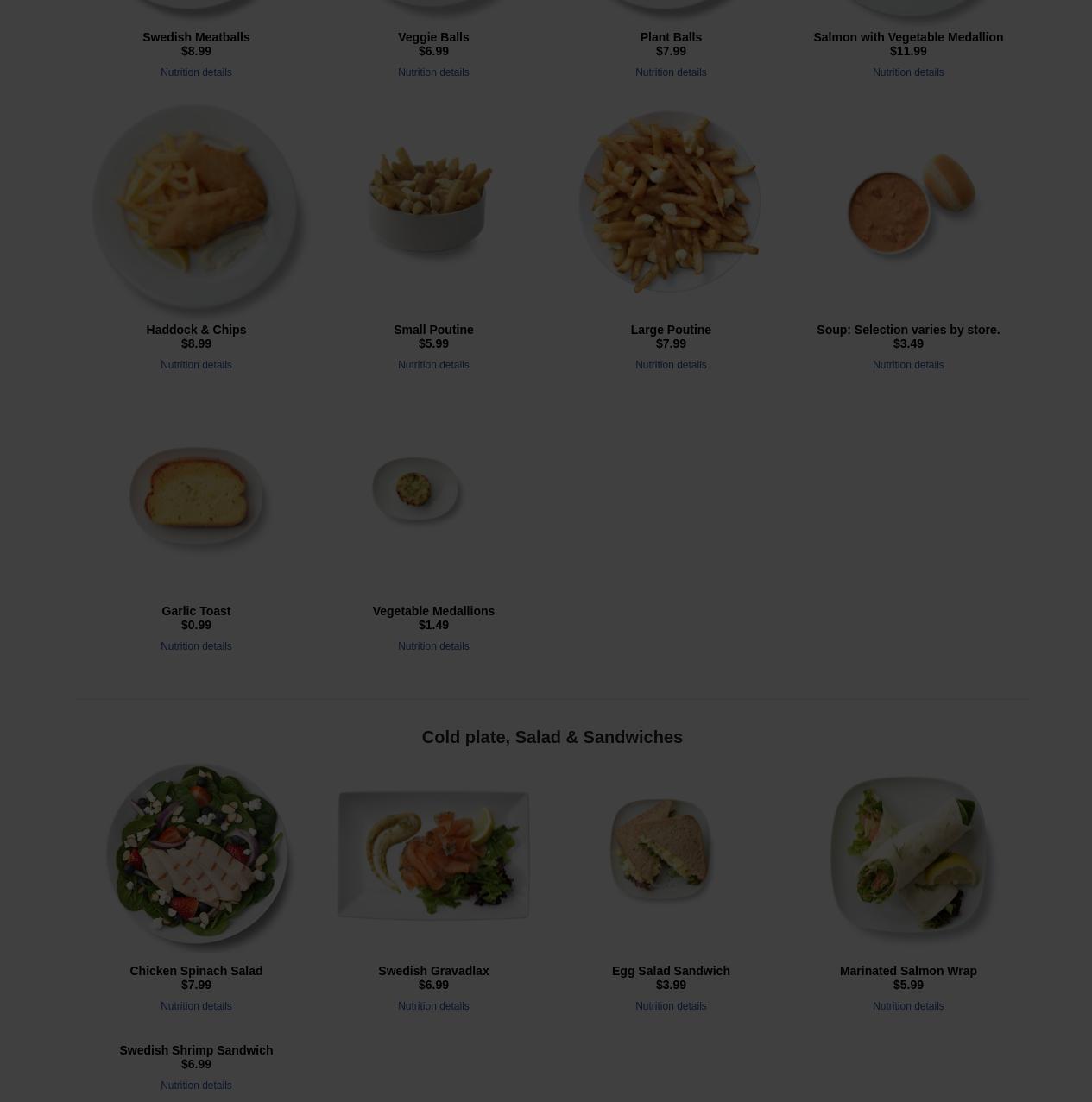This screenshot has width=1092, height=1102.
Task: Open Plant Balls nutrition details link
Action: [671, 72]
